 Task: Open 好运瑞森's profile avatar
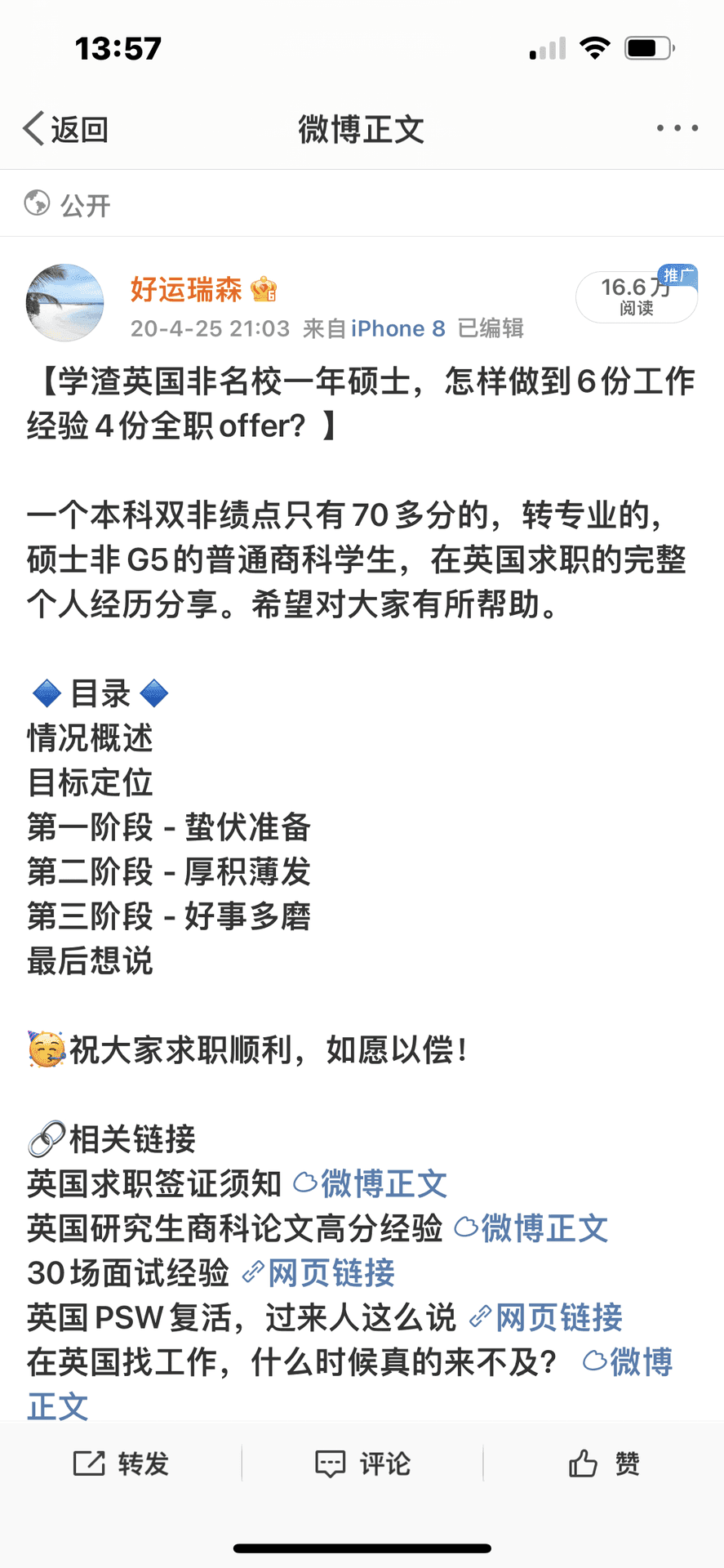pos(65,302)
